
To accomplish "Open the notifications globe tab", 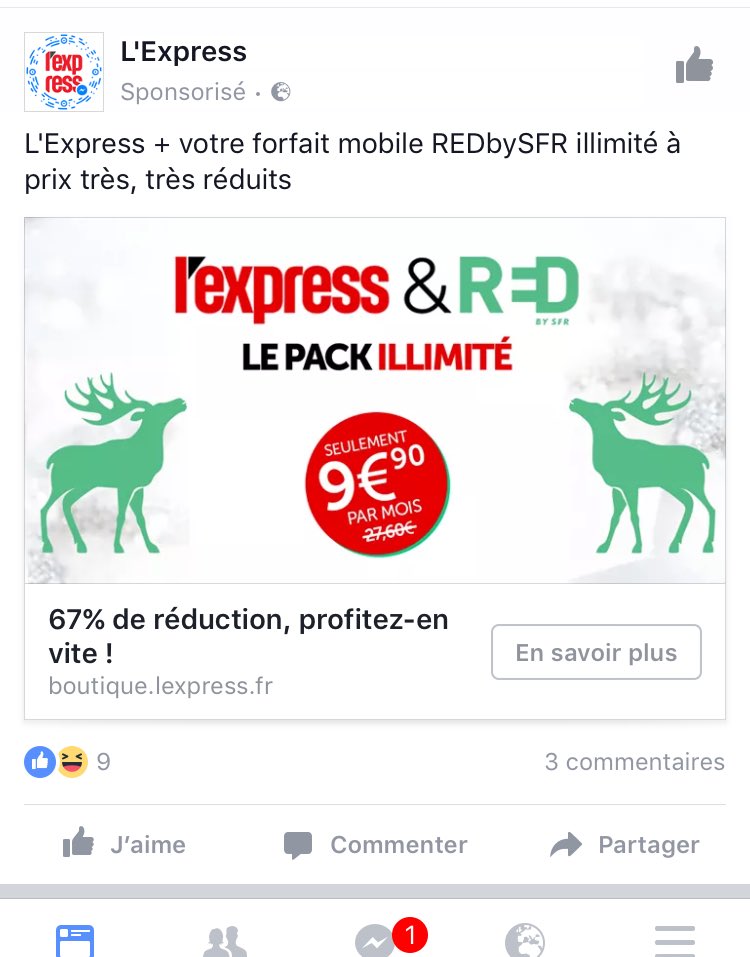I will pyautogui.click(x=525, y=942).
